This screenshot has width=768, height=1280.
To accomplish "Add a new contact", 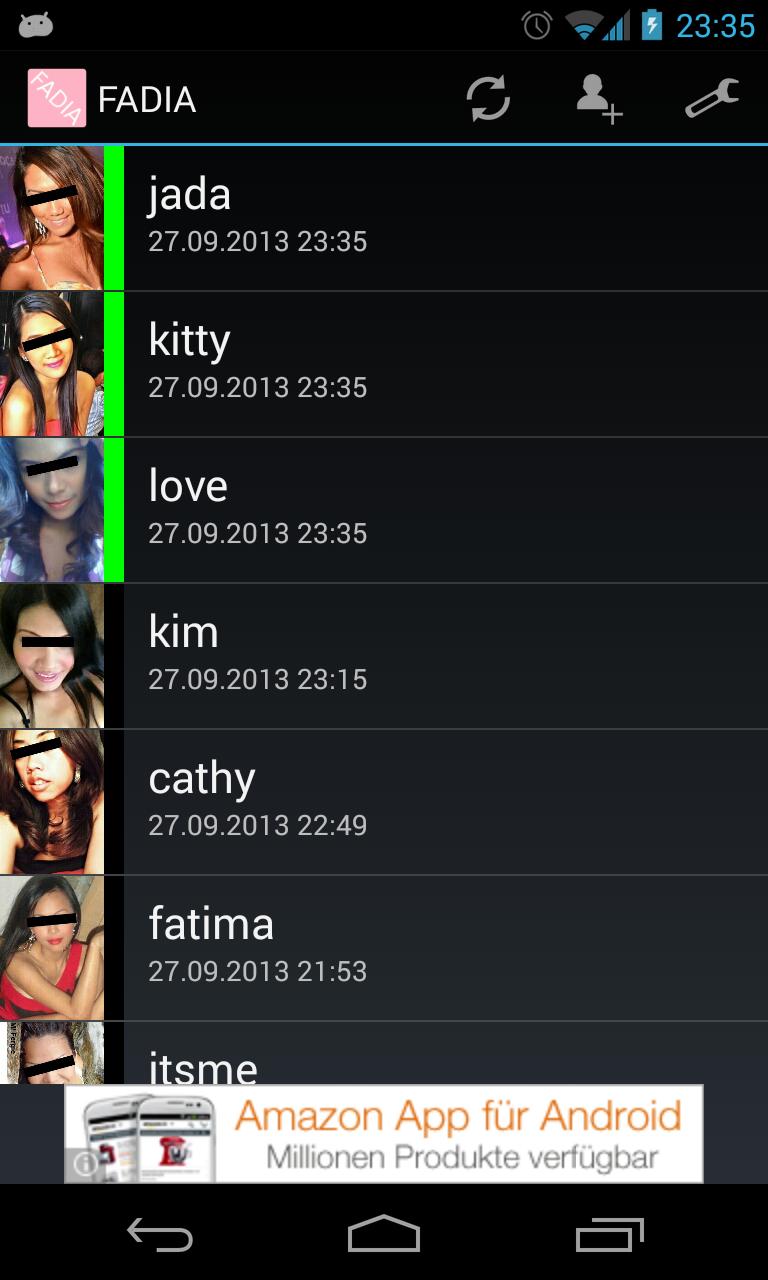I will pos(599,99).
